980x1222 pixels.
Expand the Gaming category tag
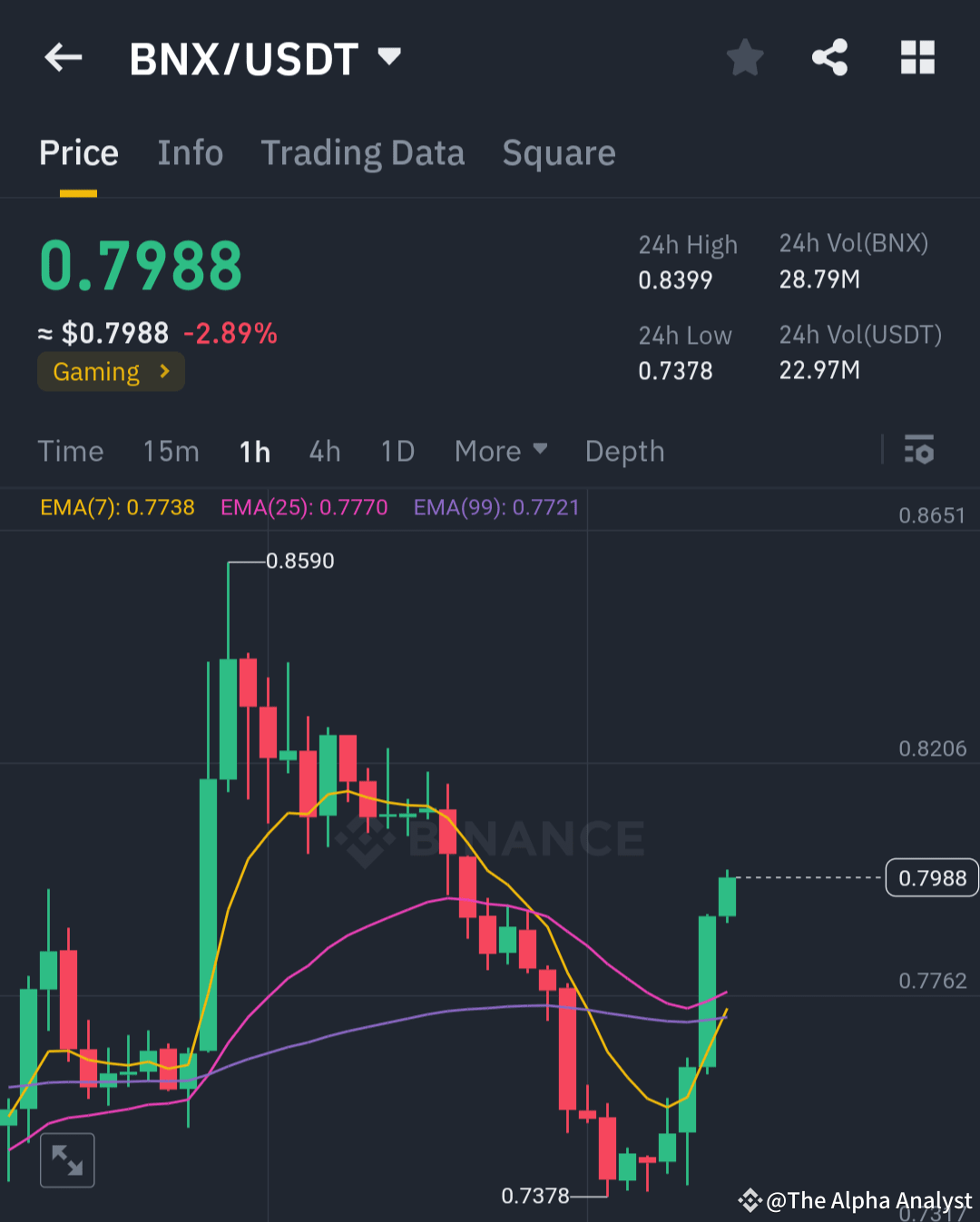pos(110,371)
